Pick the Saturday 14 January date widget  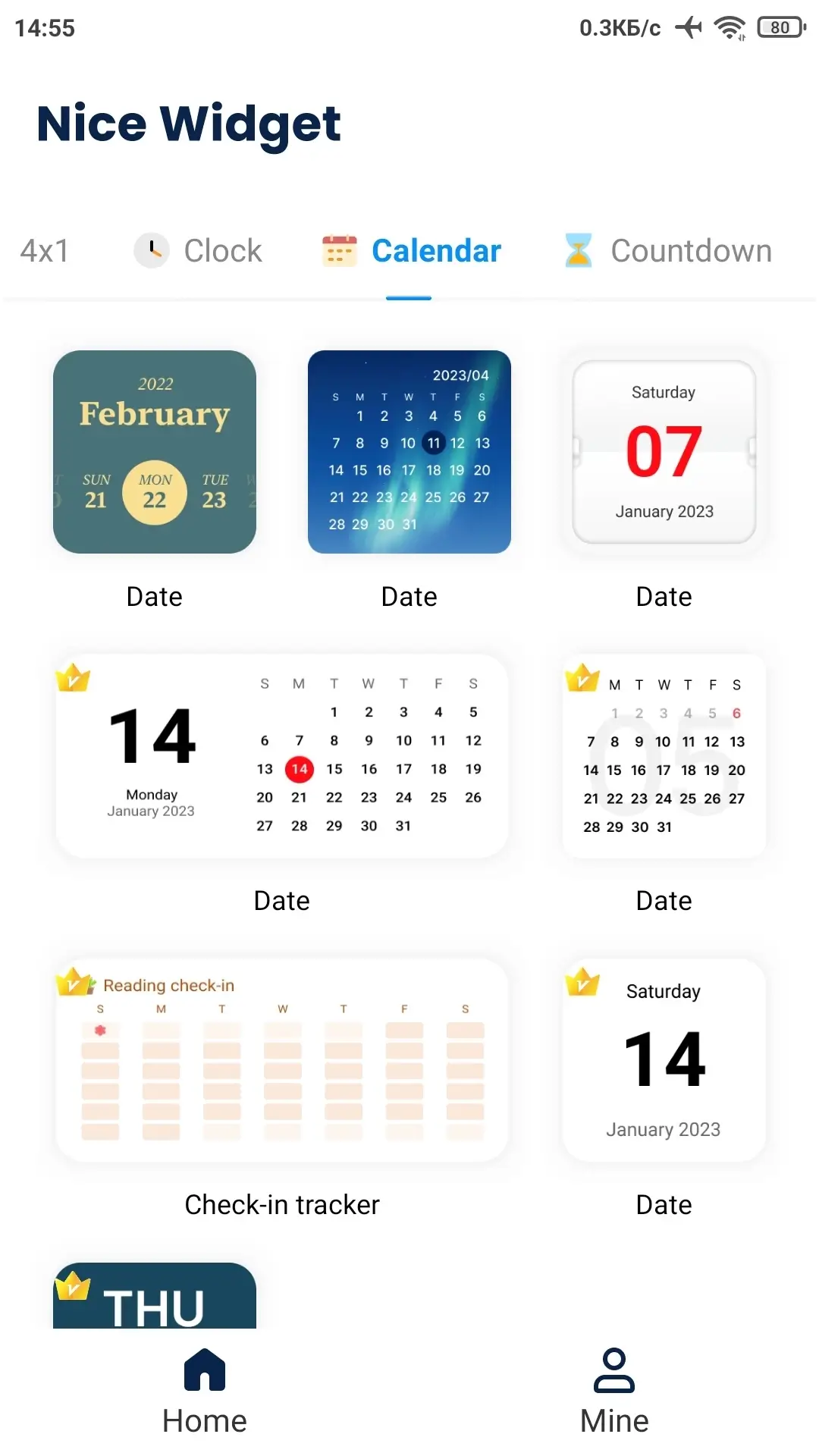pyautogui.click(x=664, y=1060)
